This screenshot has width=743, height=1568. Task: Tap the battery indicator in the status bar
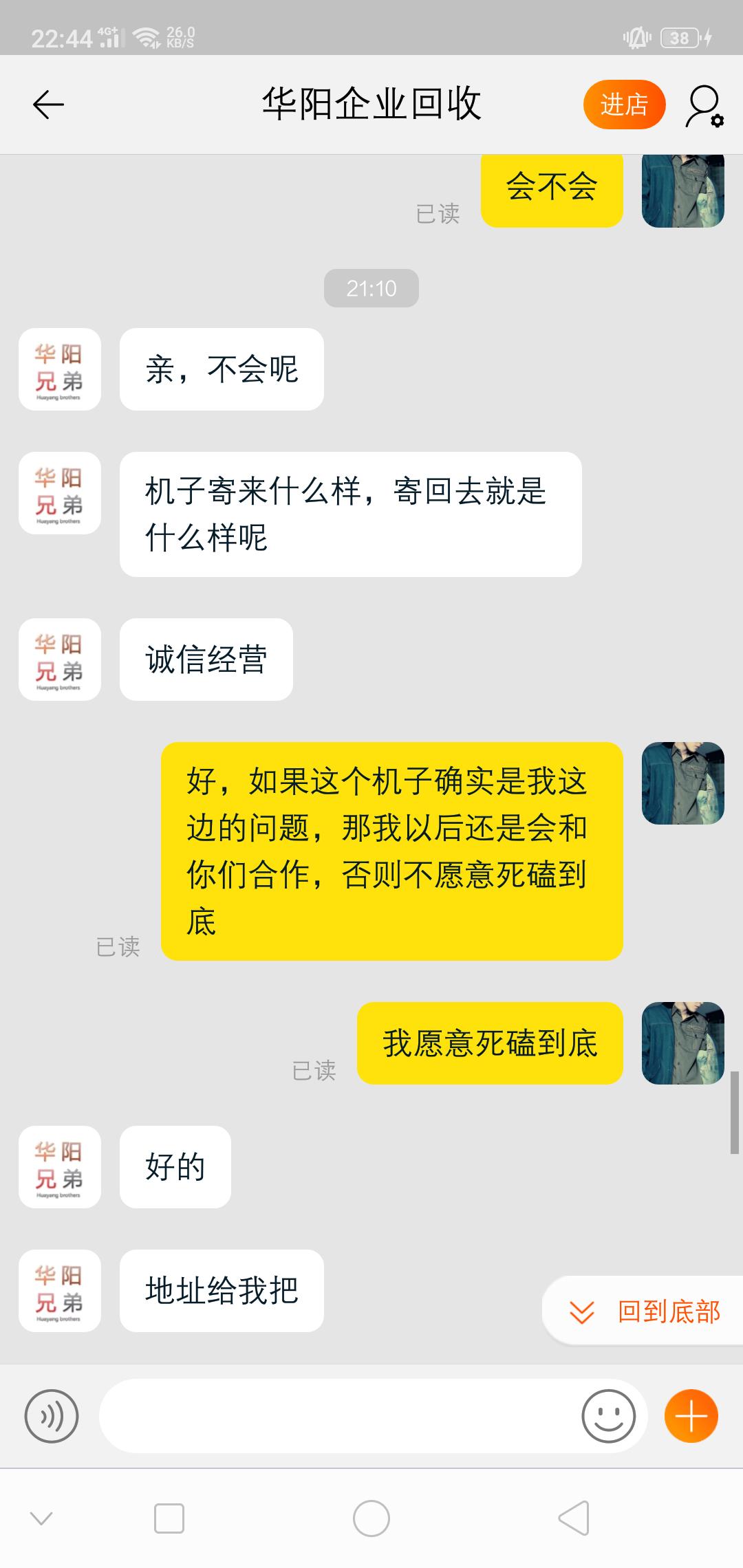coord(680,39)
